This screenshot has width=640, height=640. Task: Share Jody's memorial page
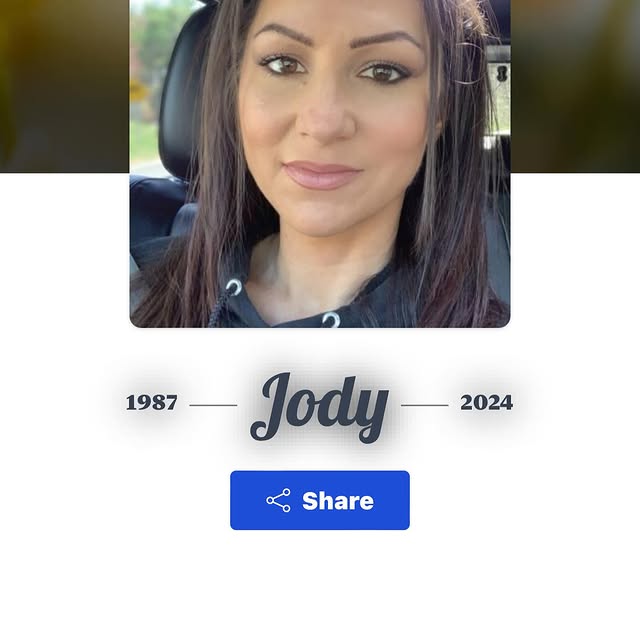click(320, 500)
